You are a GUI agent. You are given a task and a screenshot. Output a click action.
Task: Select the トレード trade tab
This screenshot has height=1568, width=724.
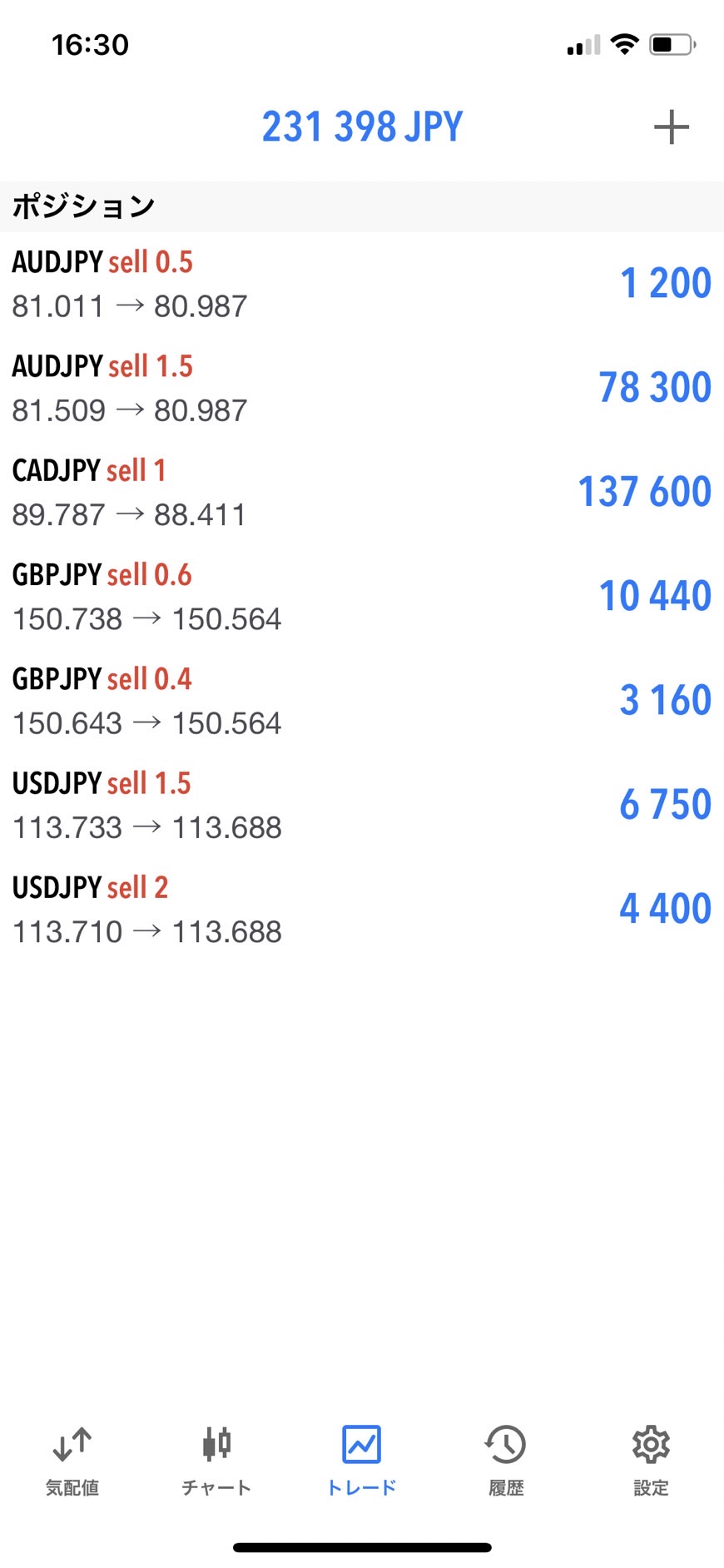[362, 1461]
